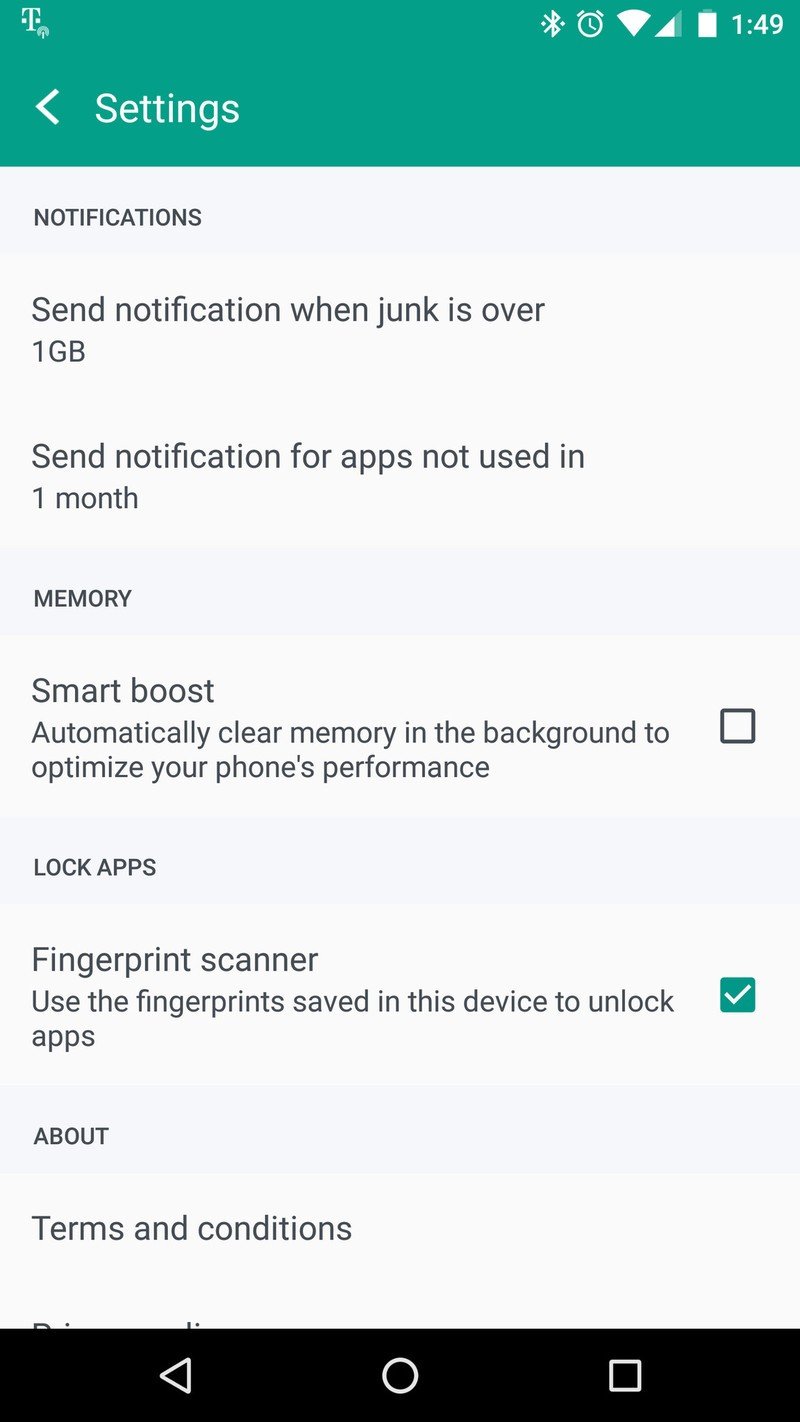Go back from Settings
The image size is (800, 1422).
[x=48, y=108]
